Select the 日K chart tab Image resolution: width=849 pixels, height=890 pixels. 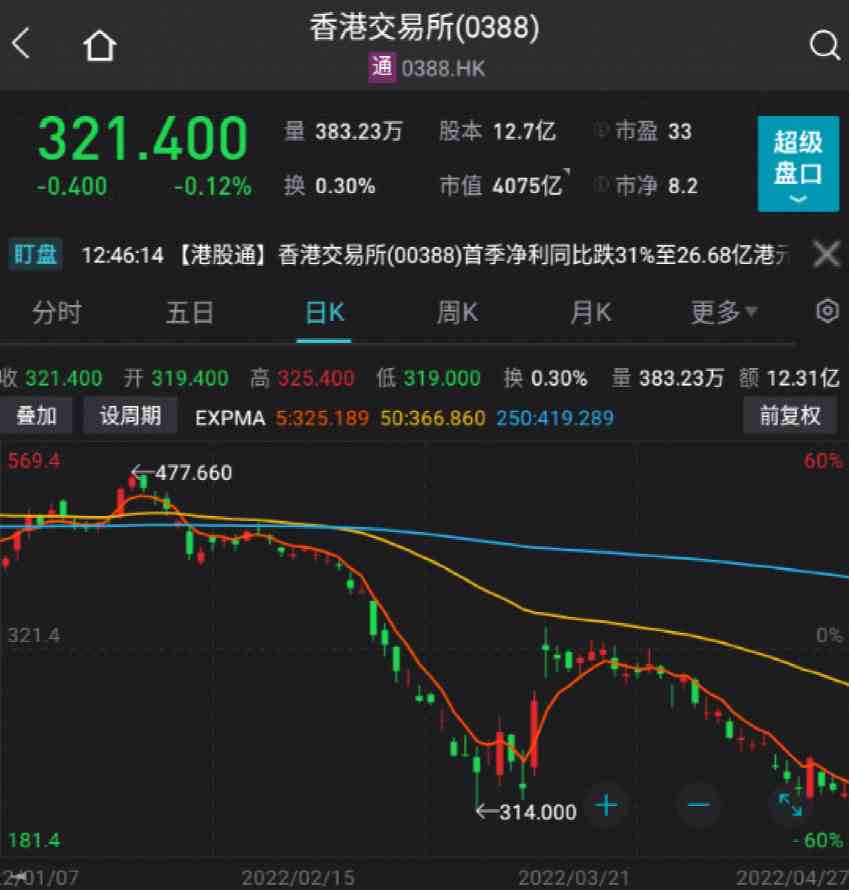[x=324, y=313]
